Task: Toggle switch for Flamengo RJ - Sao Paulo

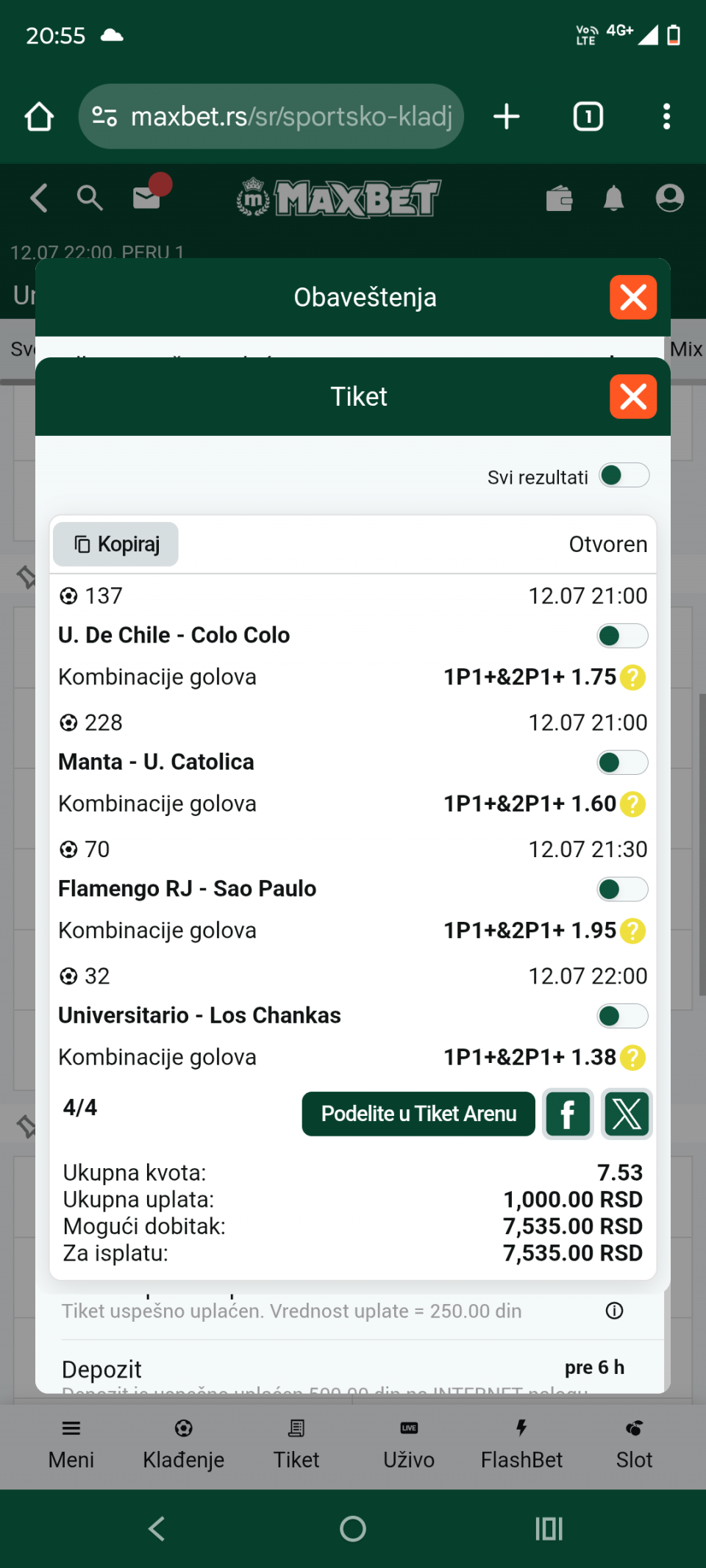Action: (x=622, y=889)
